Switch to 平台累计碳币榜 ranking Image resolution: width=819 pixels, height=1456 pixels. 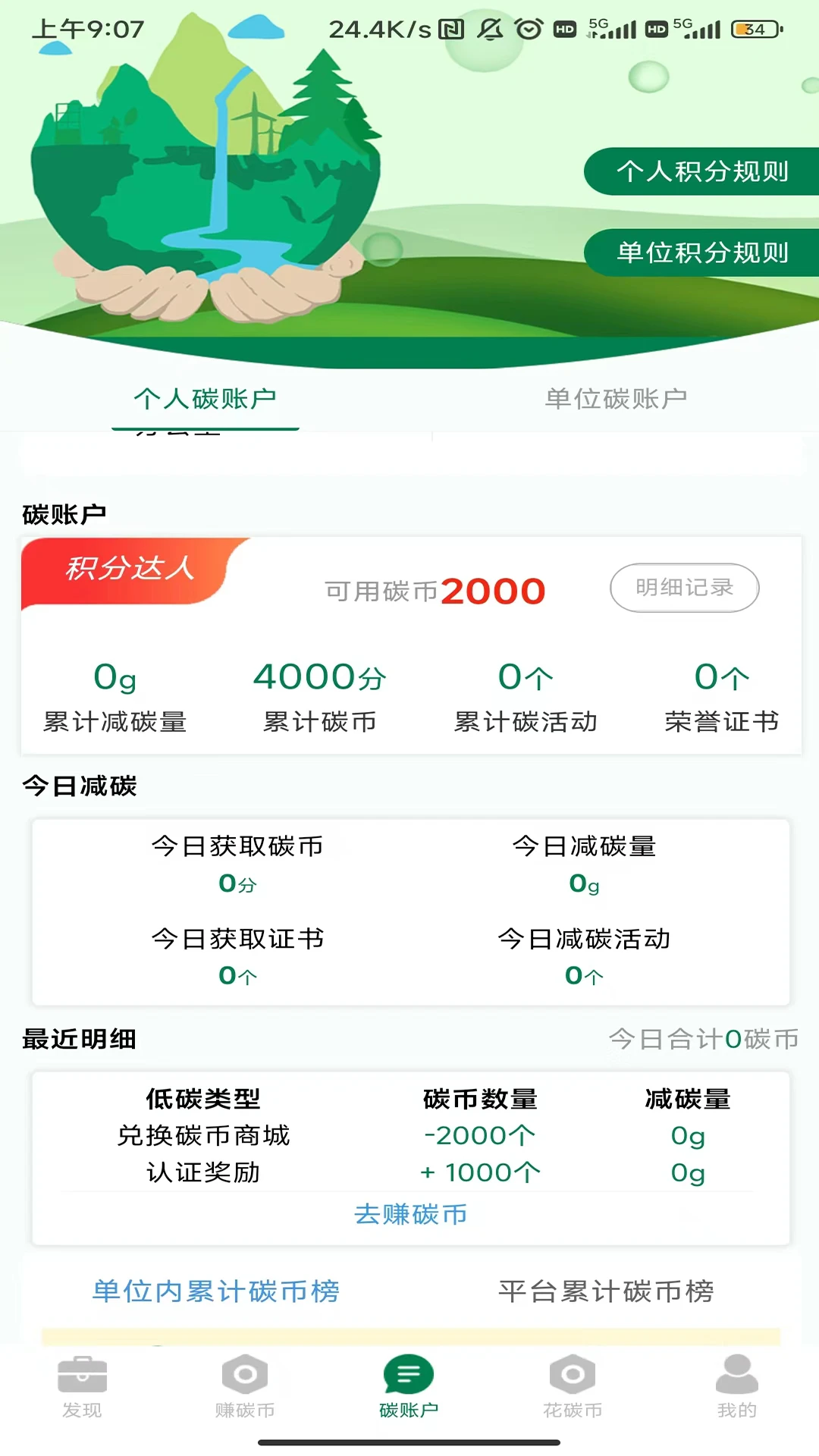click(606, 1291)
